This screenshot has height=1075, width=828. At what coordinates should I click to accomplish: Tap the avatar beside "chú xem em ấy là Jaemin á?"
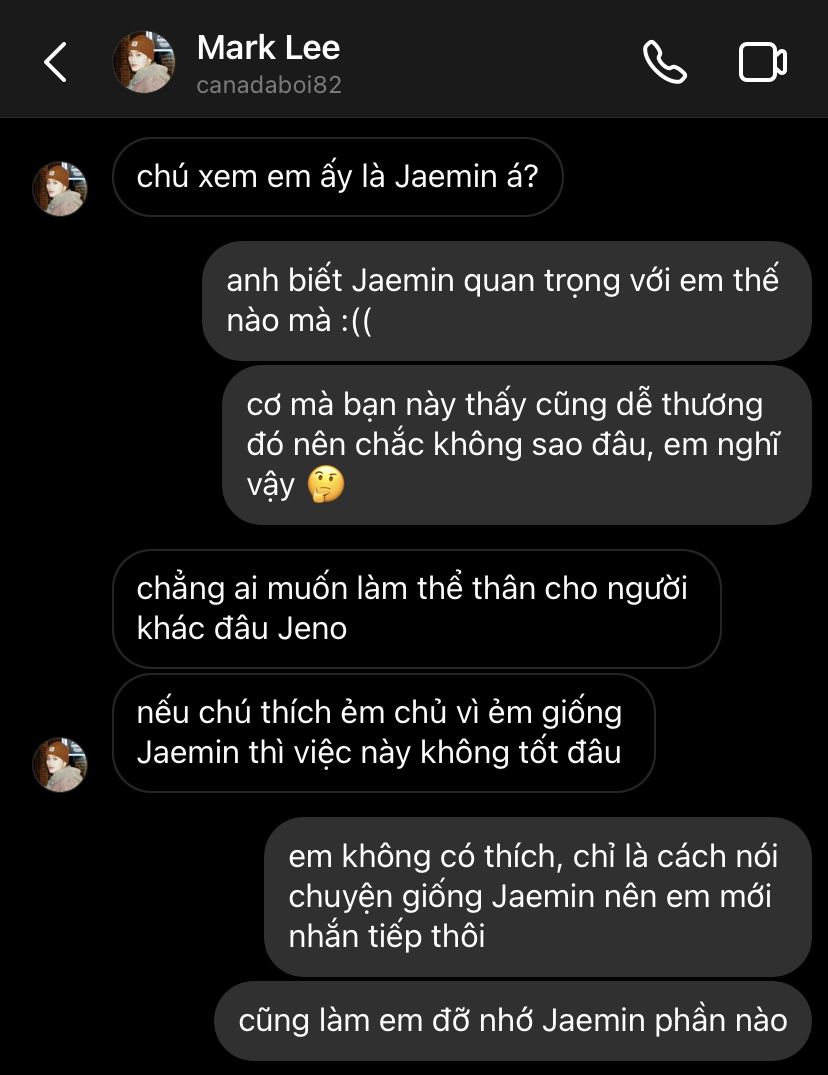[x=60, y=187]
